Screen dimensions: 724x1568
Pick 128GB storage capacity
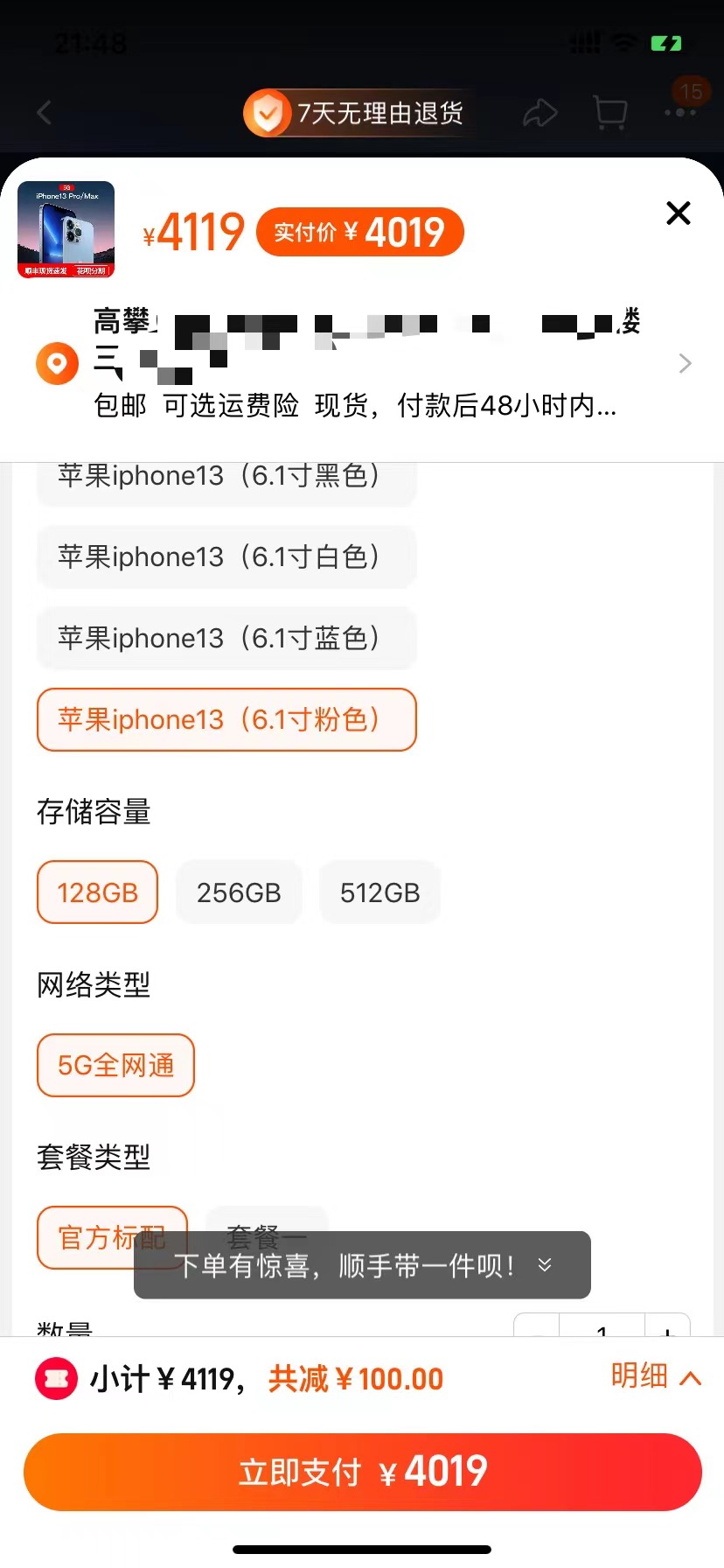97,892
